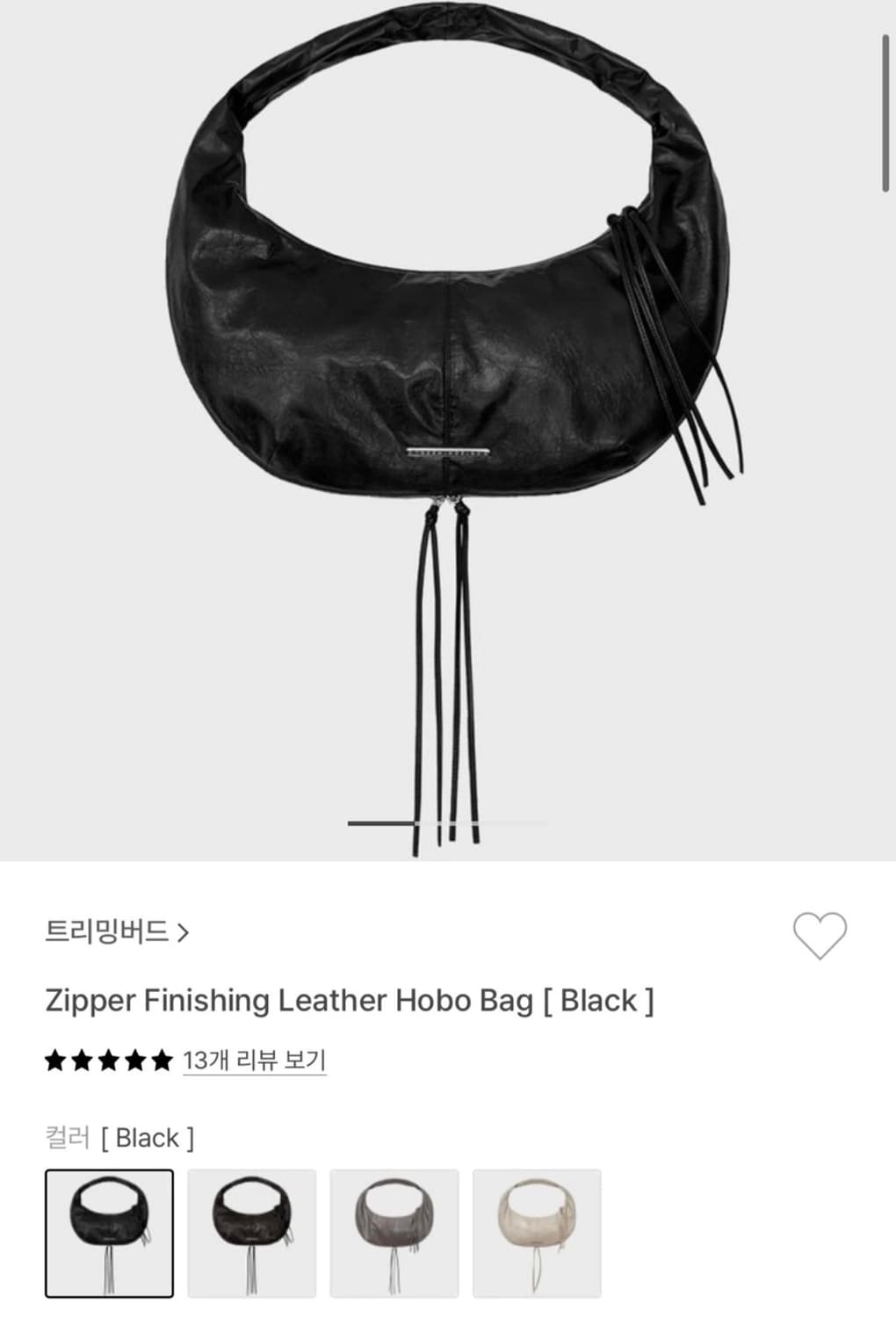Viewport: 896px width, 1318px height.
Task: Choose the ivory bag colorway thumbnail
Action: (536, 1232)
